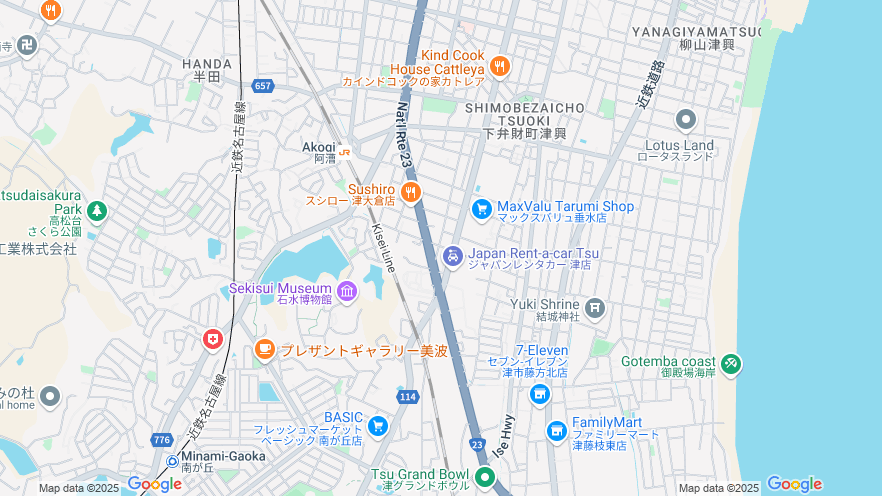This screenshot has width=882, height=496.
Task: Open the Minami-Gaoka station marker
Action: [x=172, y=461]
